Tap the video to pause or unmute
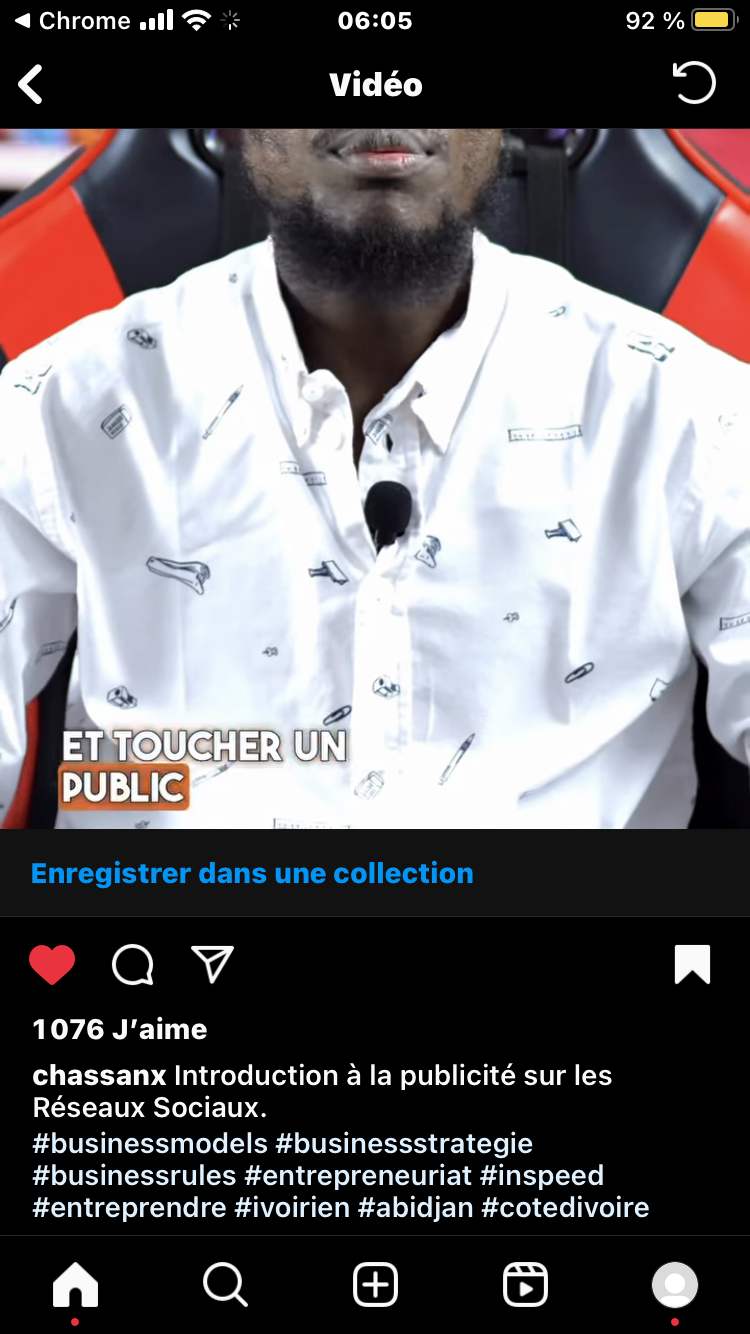750x1334 pixels. point(375,479)
